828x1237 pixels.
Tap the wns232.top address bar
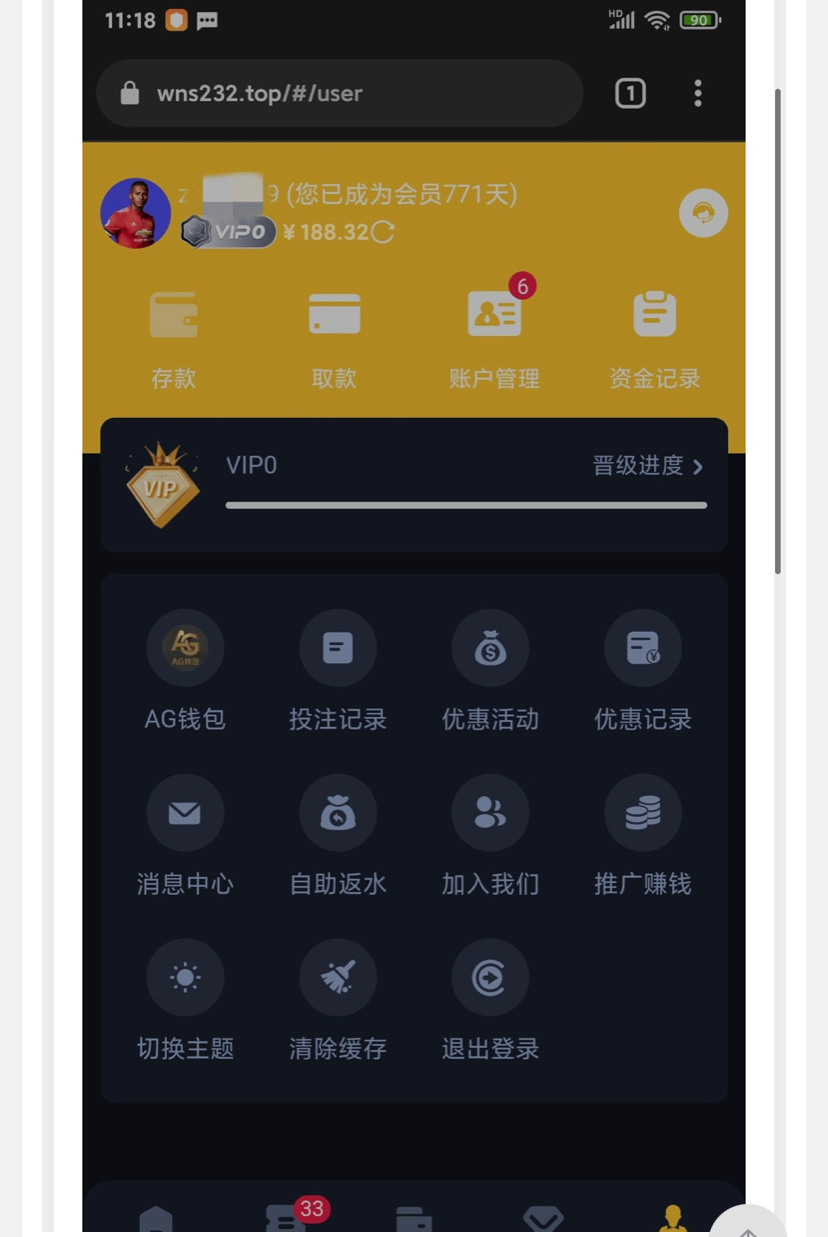[340, 94]
